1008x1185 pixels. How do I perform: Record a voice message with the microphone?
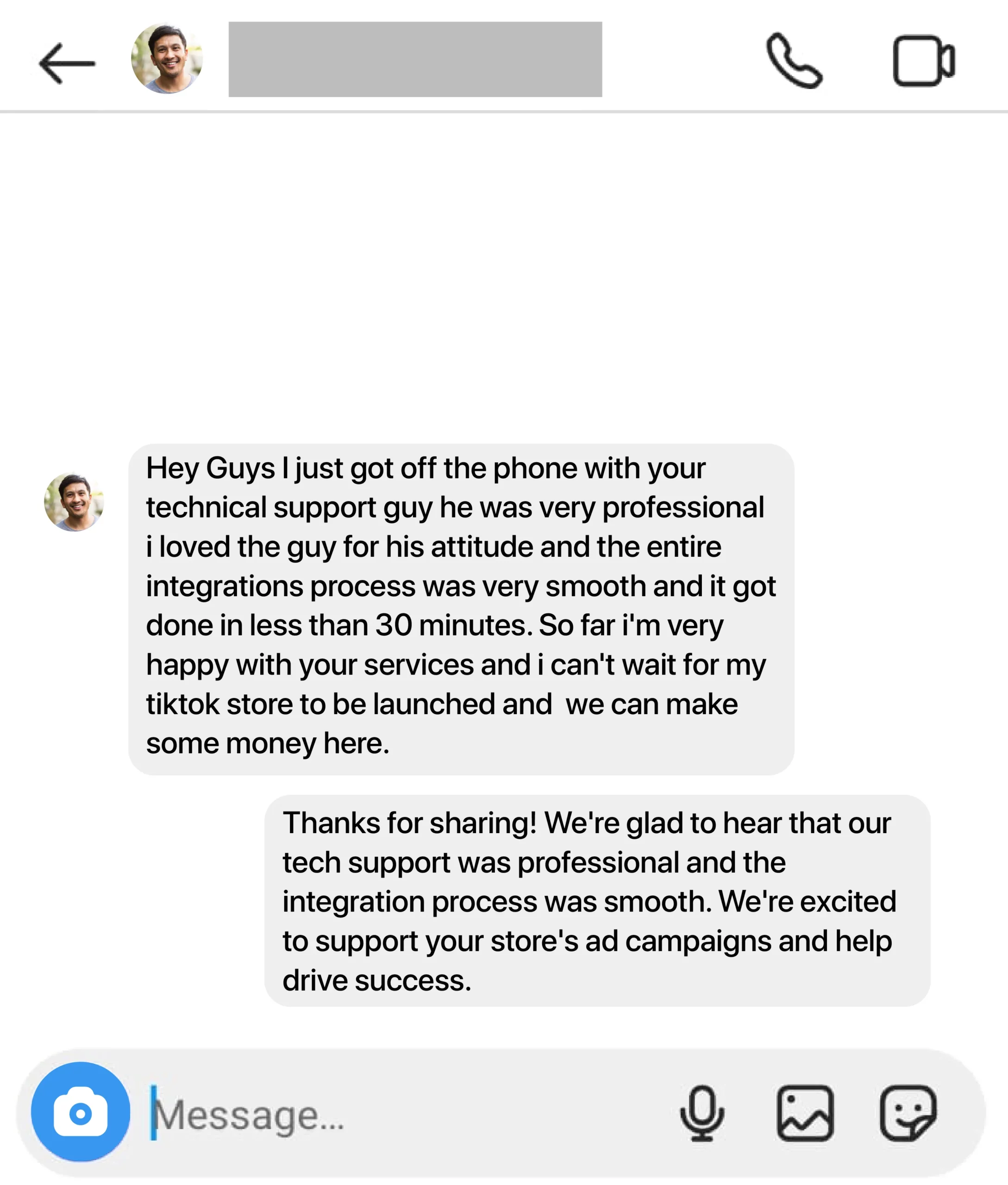point(702,1113)
